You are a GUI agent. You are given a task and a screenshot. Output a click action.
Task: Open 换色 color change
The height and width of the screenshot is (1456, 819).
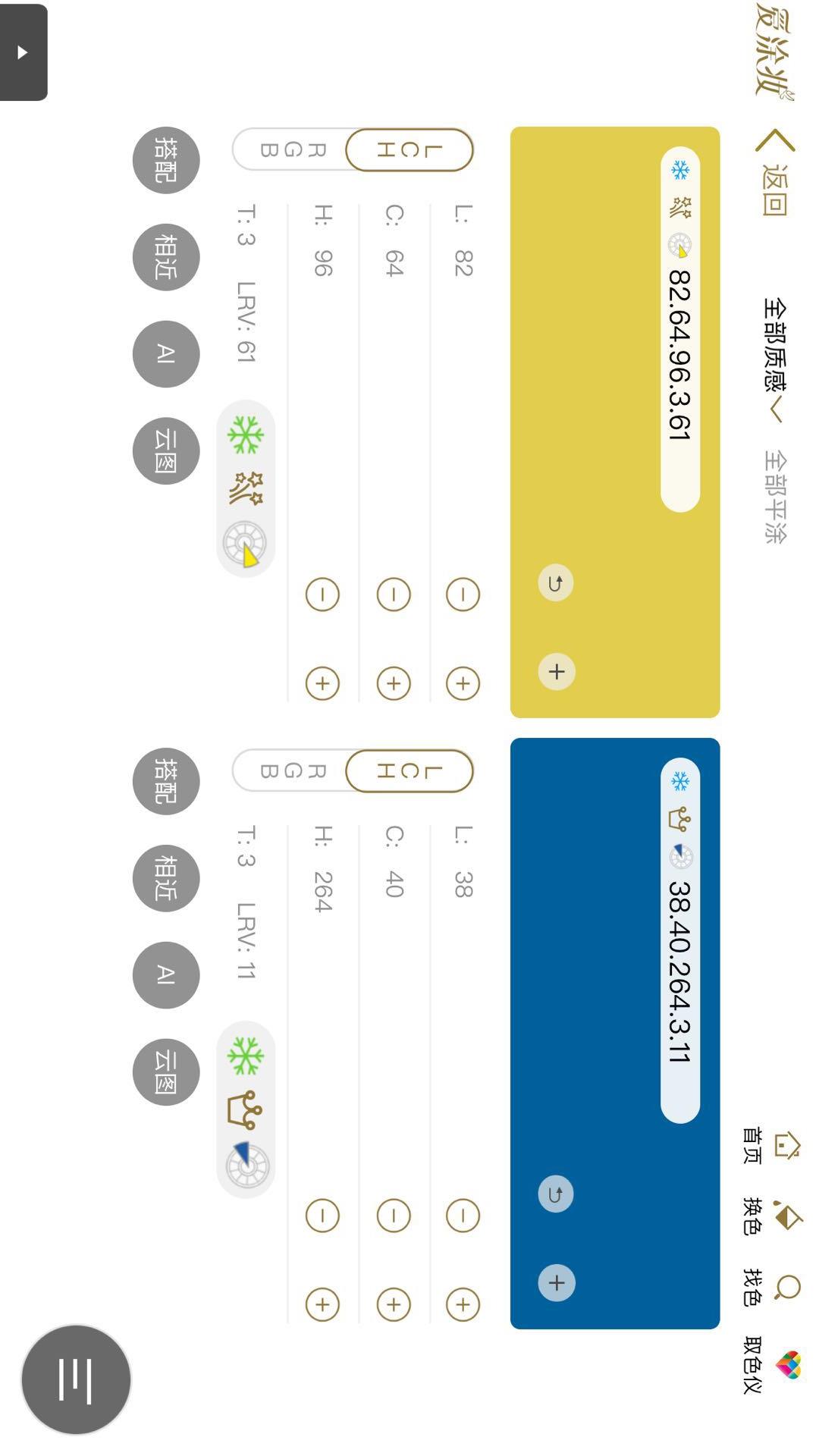point(770,1216)
